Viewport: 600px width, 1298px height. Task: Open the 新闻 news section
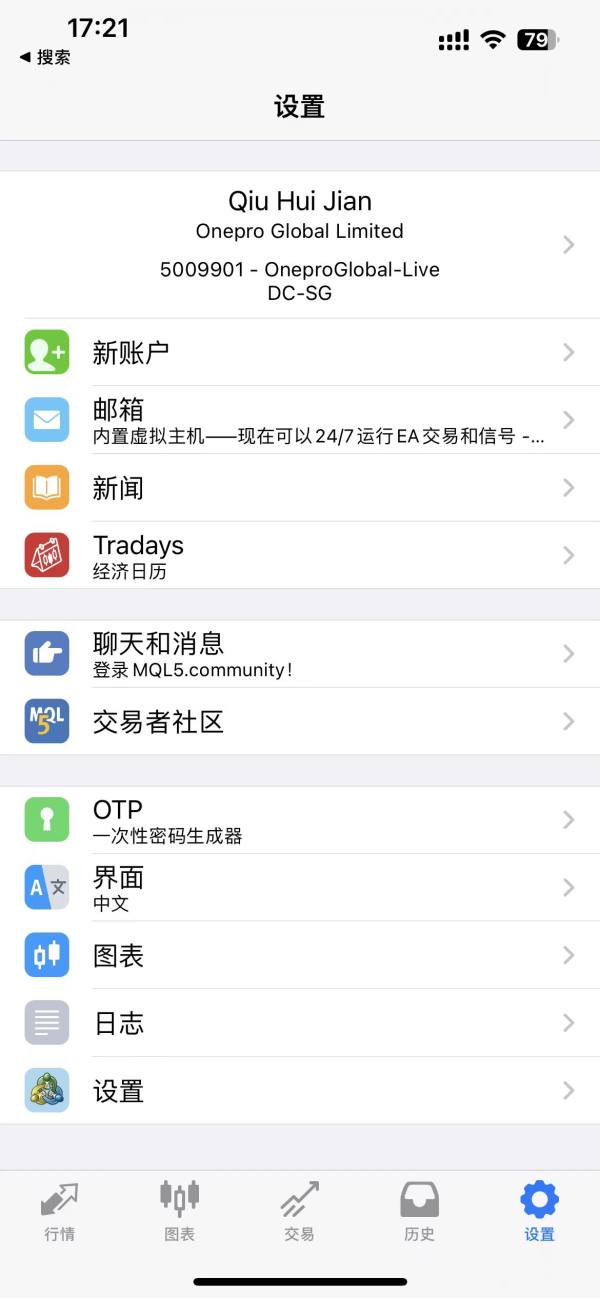click(x=300, y=488)
